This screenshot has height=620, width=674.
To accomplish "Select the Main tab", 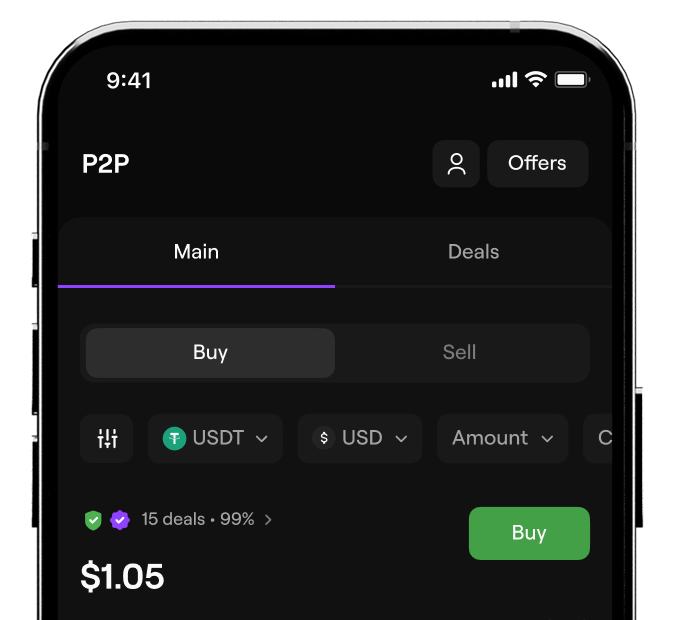I will click(x=196, y=252).
